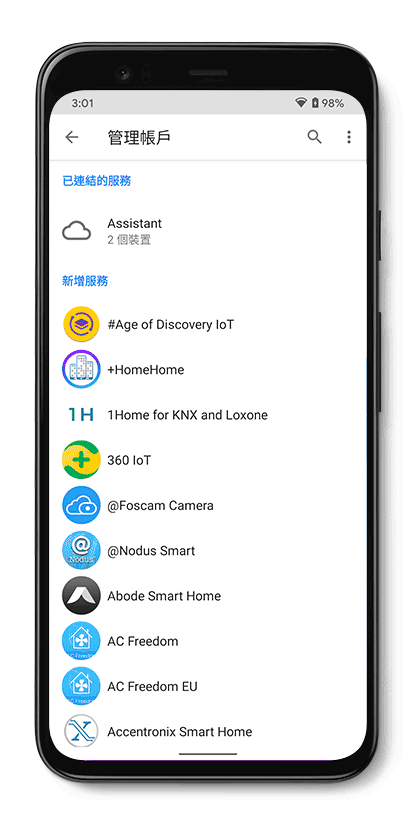Select #Age of Discovery IoT service

(208, 324)
